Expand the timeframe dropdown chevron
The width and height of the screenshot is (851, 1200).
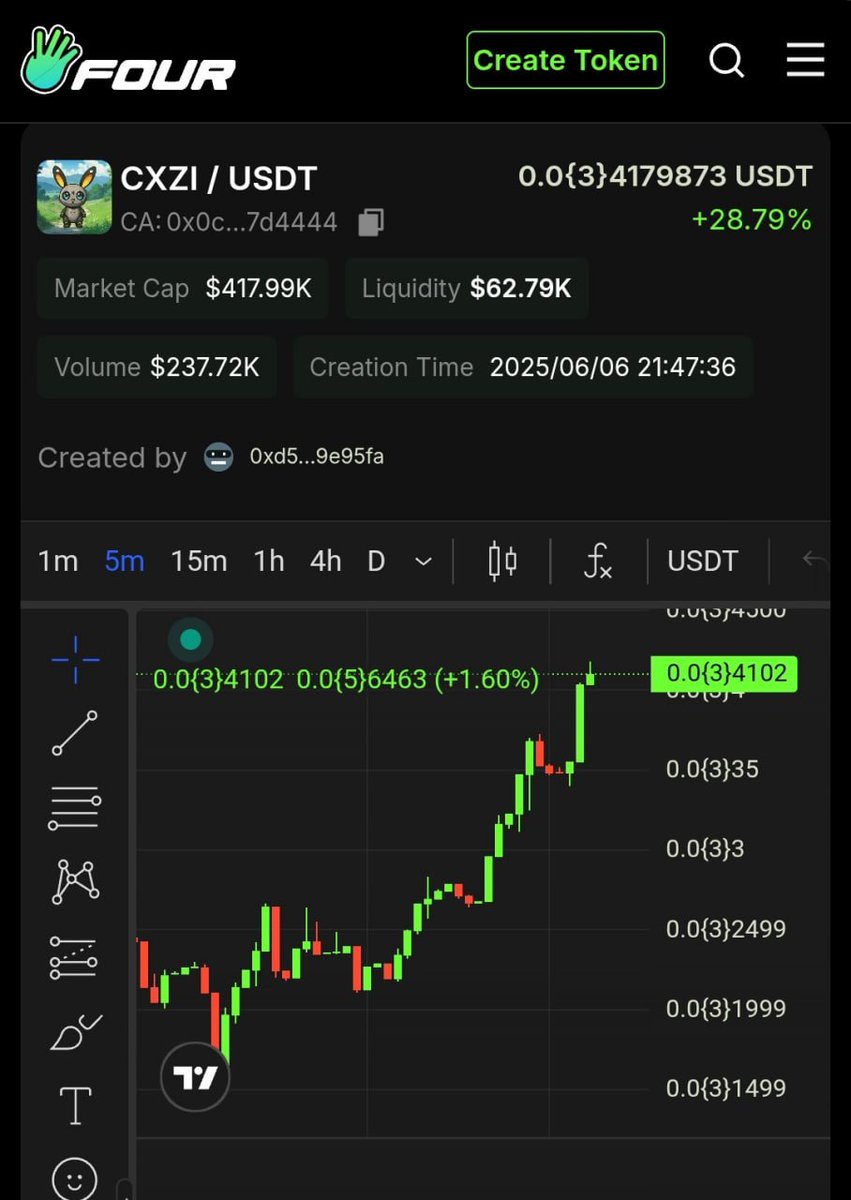coord(423,561)
